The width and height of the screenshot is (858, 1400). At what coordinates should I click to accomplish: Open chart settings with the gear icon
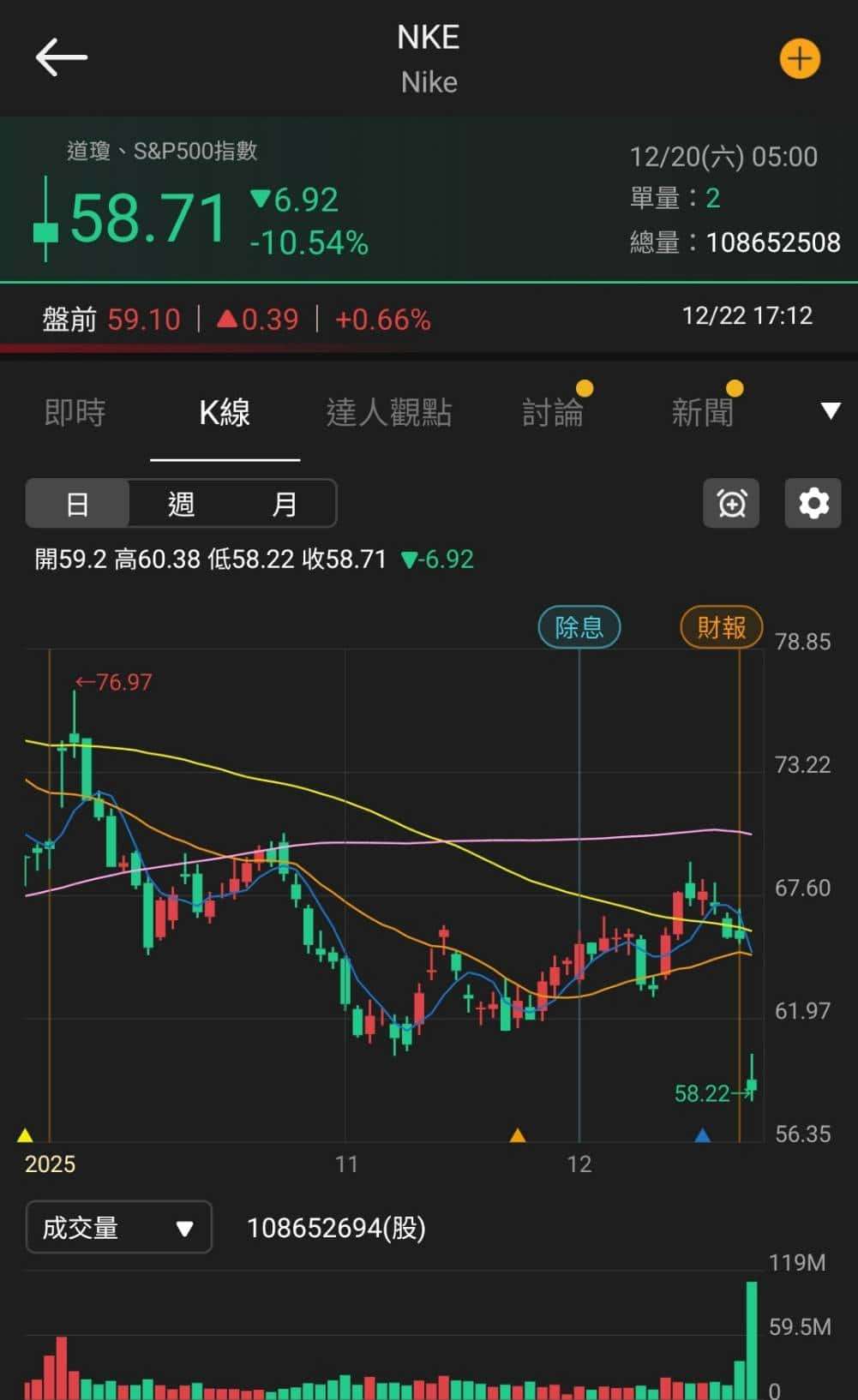coord(812,504)
